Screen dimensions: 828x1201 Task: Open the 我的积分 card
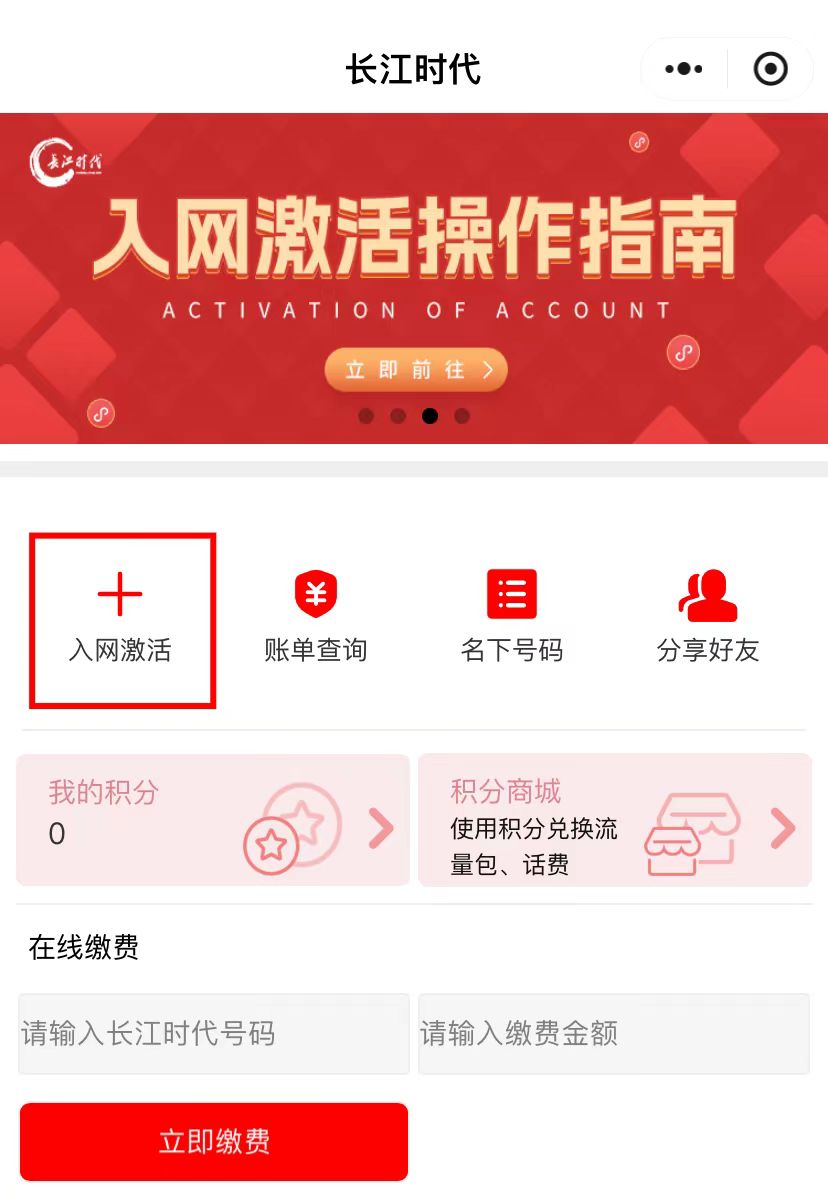(x=213, y=820)
